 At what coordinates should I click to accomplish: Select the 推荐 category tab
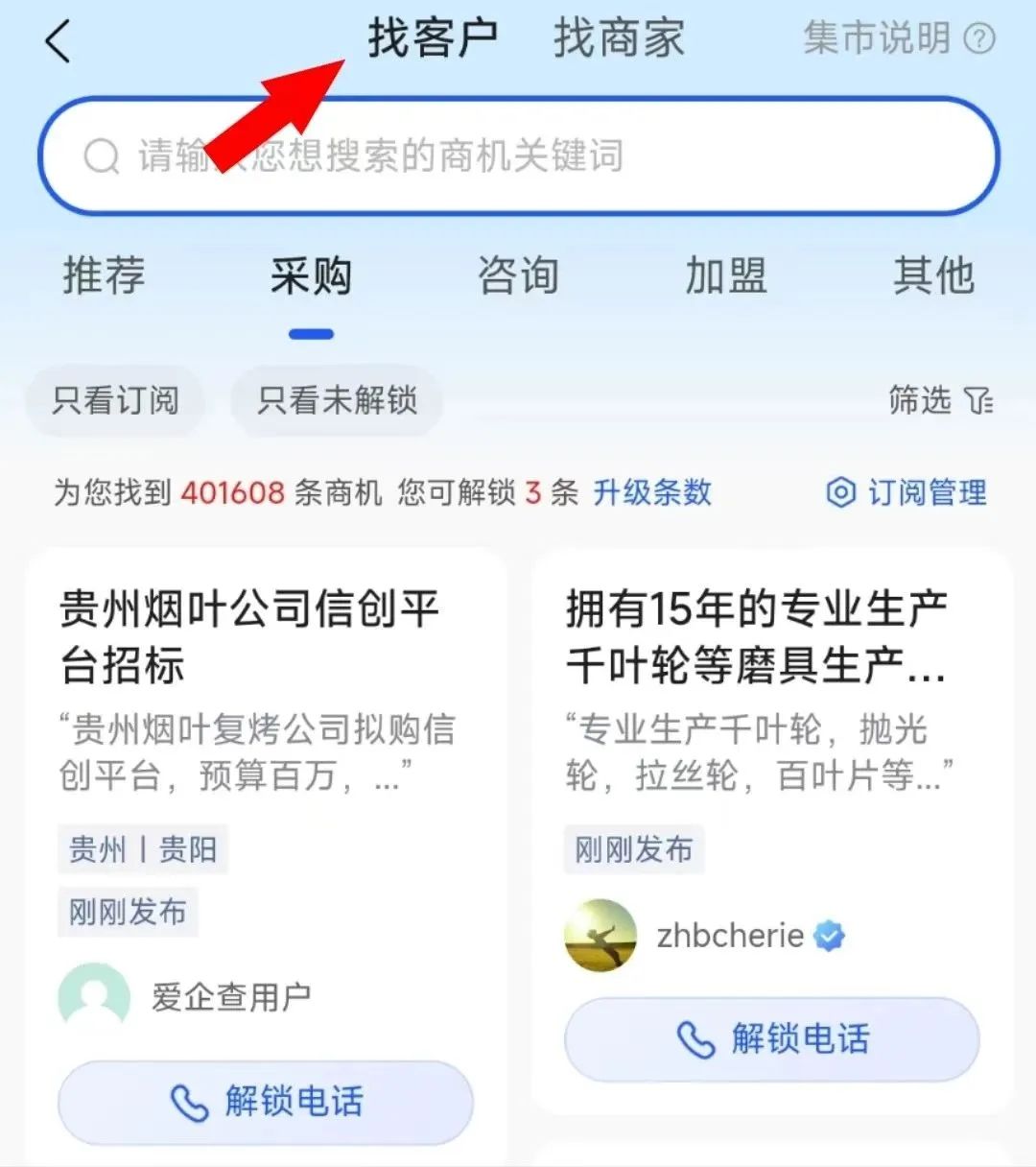tap(104, 276)
